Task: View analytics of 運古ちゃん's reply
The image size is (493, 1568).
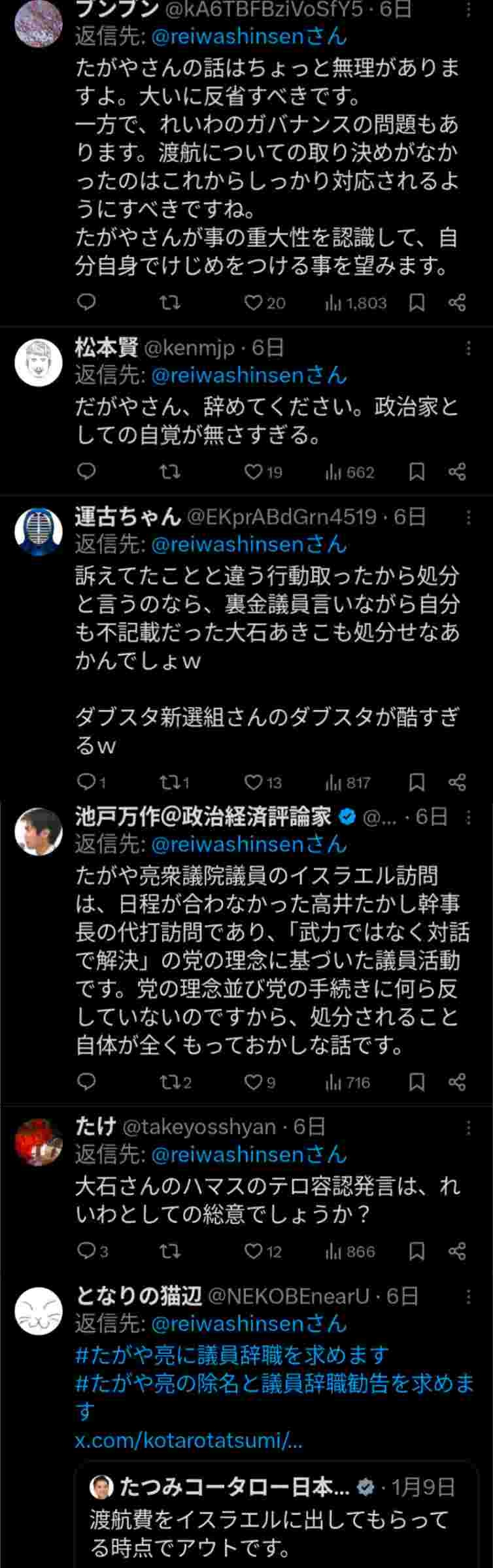Action: tap(348, 782)
